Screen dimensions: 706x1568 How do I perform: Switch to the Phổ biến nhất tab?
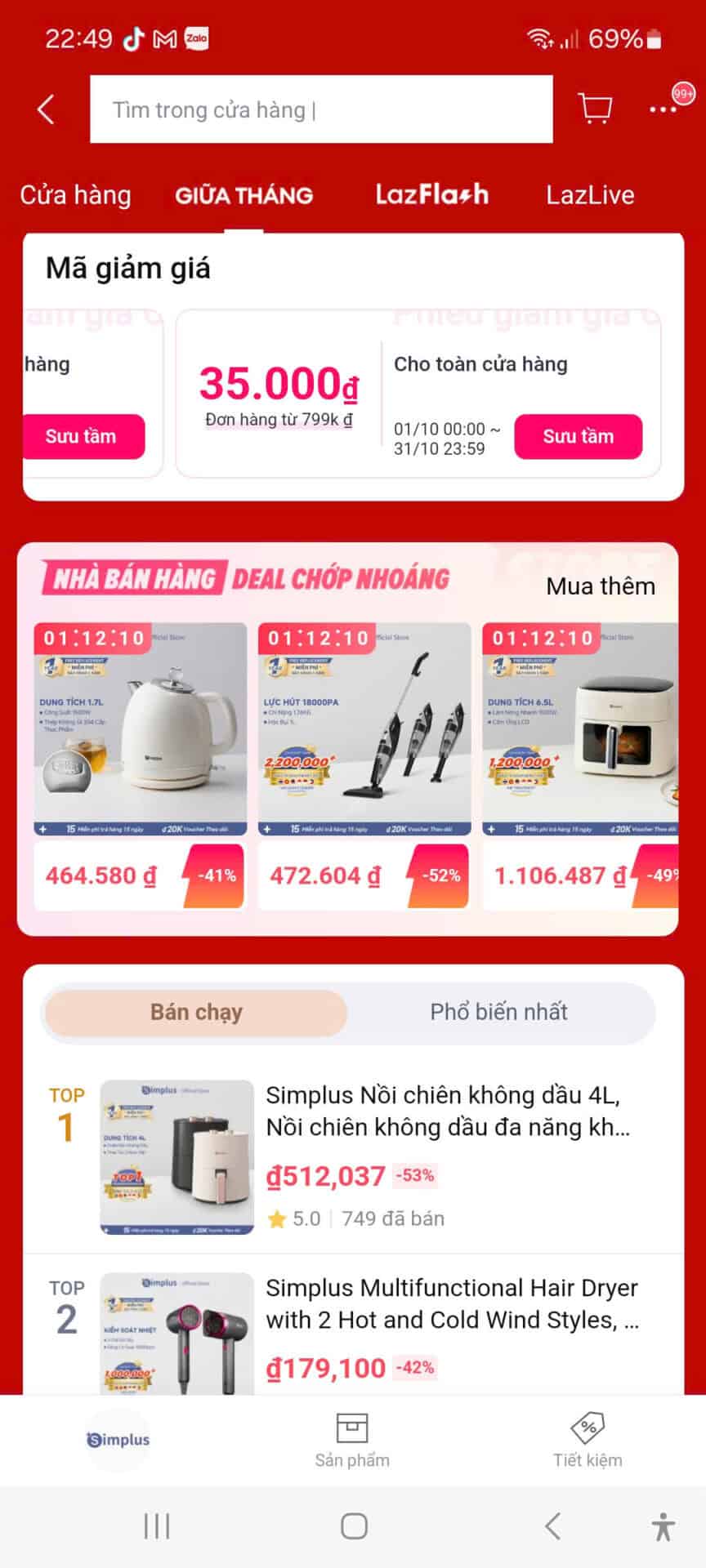(x=498, y=1012)
